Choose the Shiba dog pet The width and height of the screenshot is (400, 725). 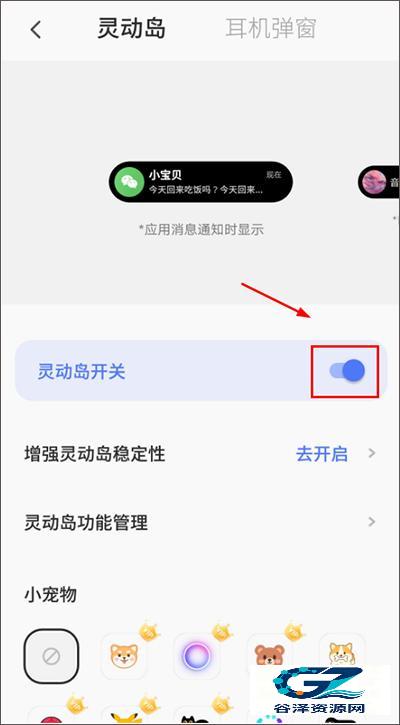[124, 656]
